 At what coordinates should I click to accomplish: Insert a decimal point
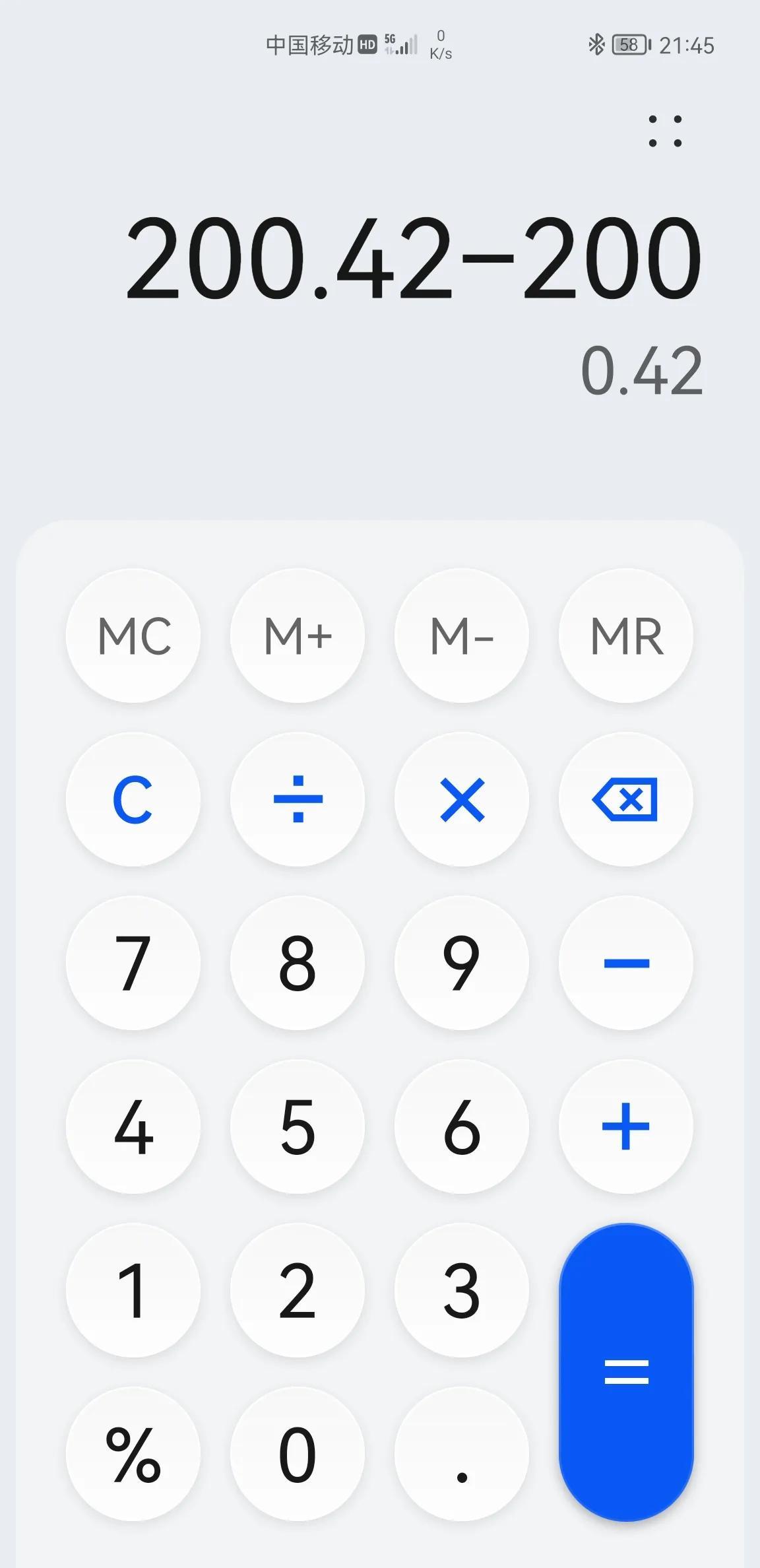[462, 1454]
